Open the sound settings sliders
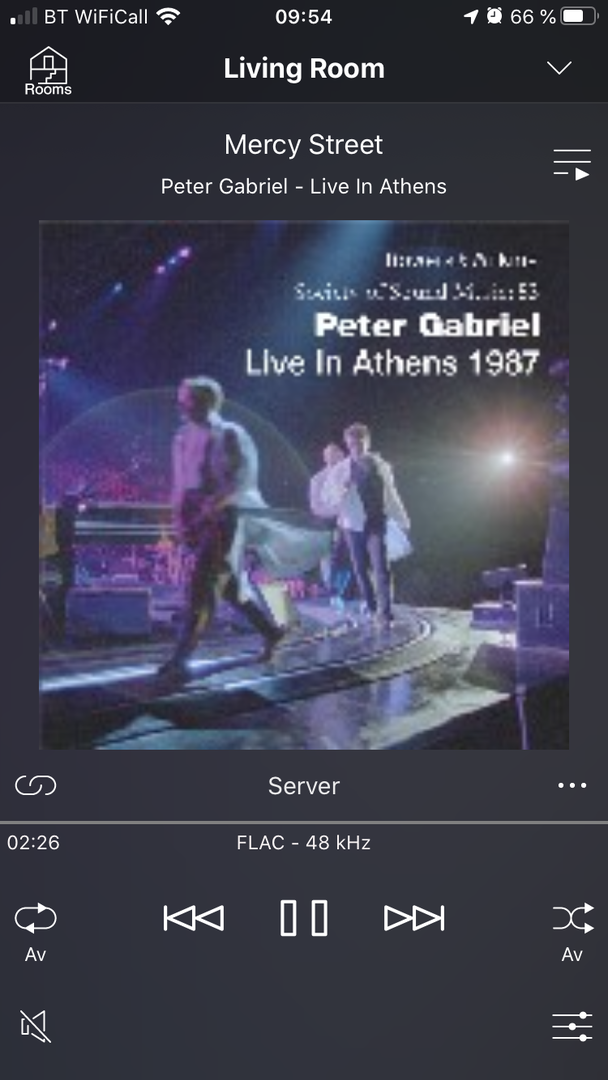This screenshot has width=608, height=1080. tap(572, 1026)
